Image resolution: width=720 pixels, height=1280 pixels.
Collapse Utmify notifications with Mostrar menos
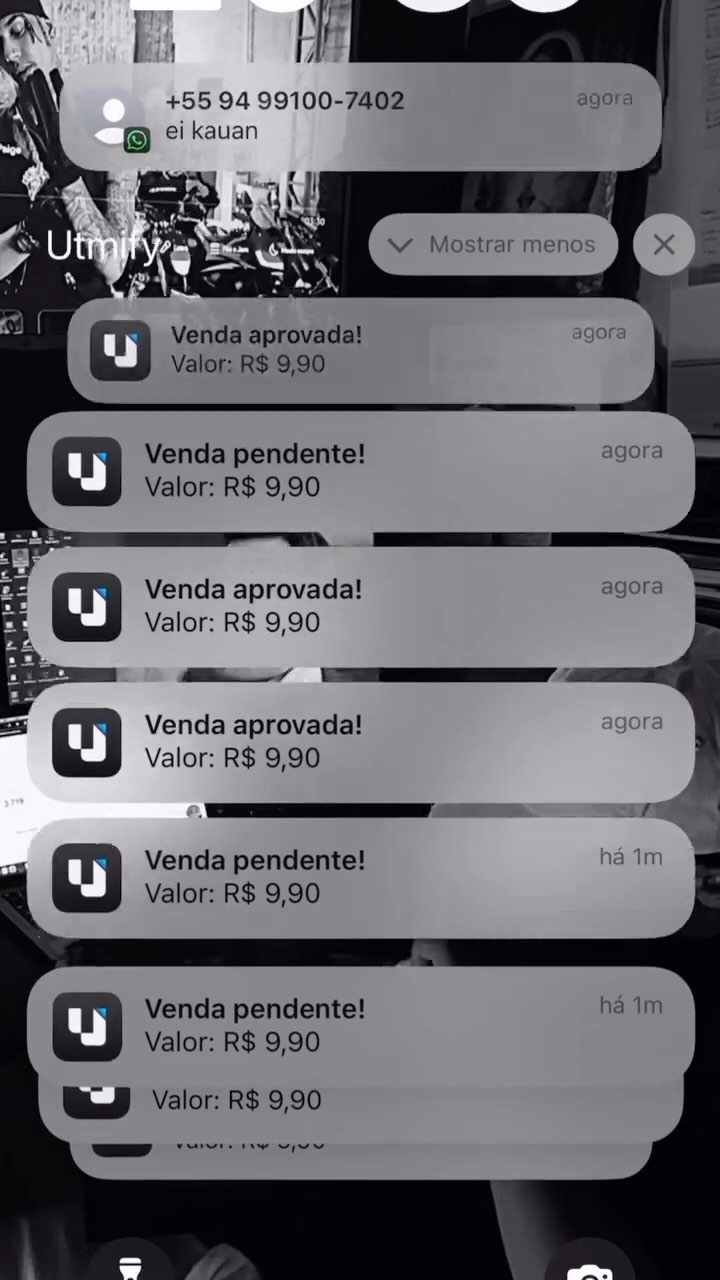(x=493, y=245)
